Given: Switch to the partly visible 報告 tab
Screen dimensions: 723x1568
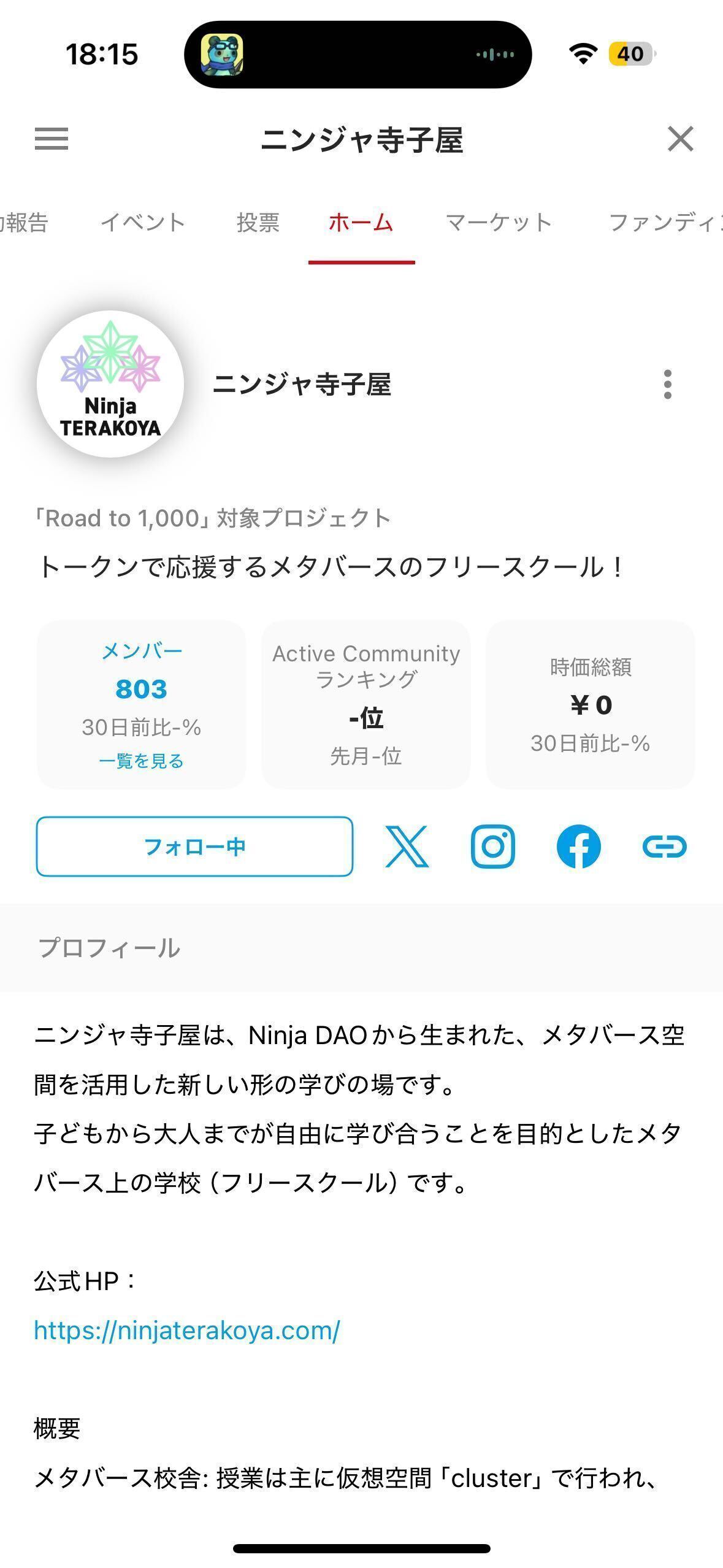Looking at the screenshot, I should pos(23,222).
